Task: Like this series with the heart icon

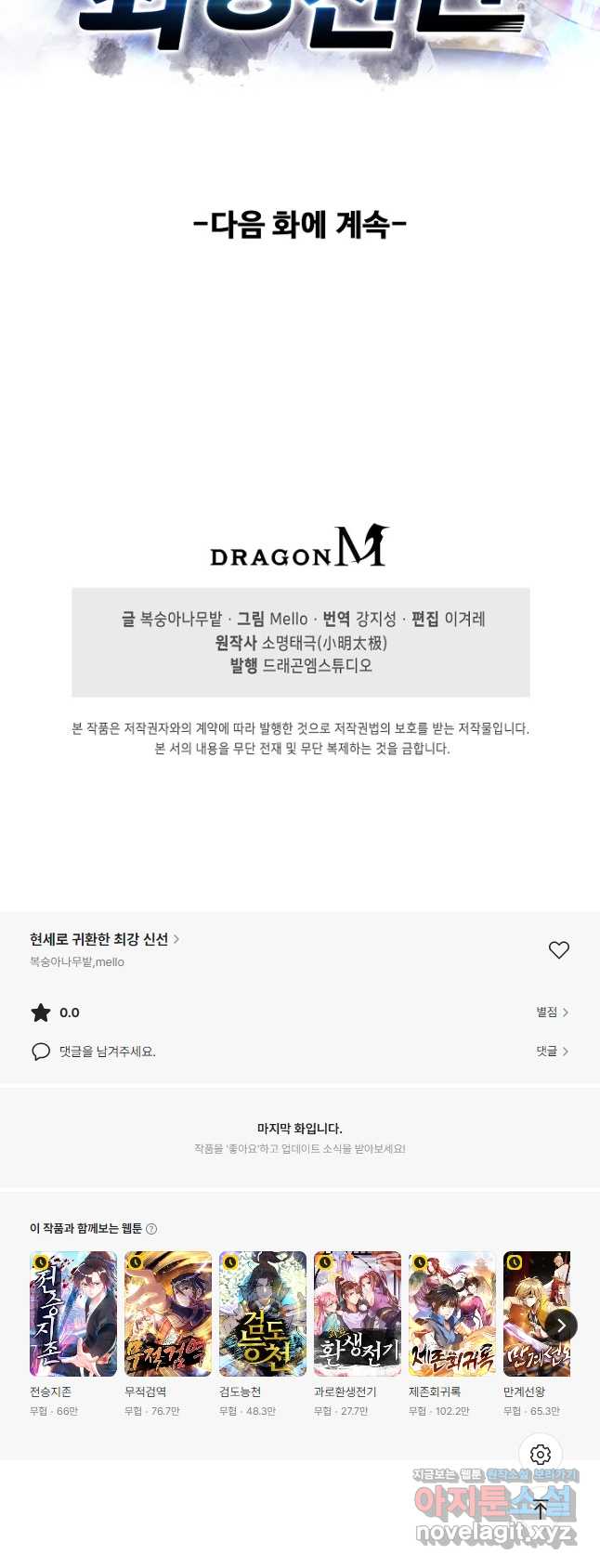Action: coord(559,949)
